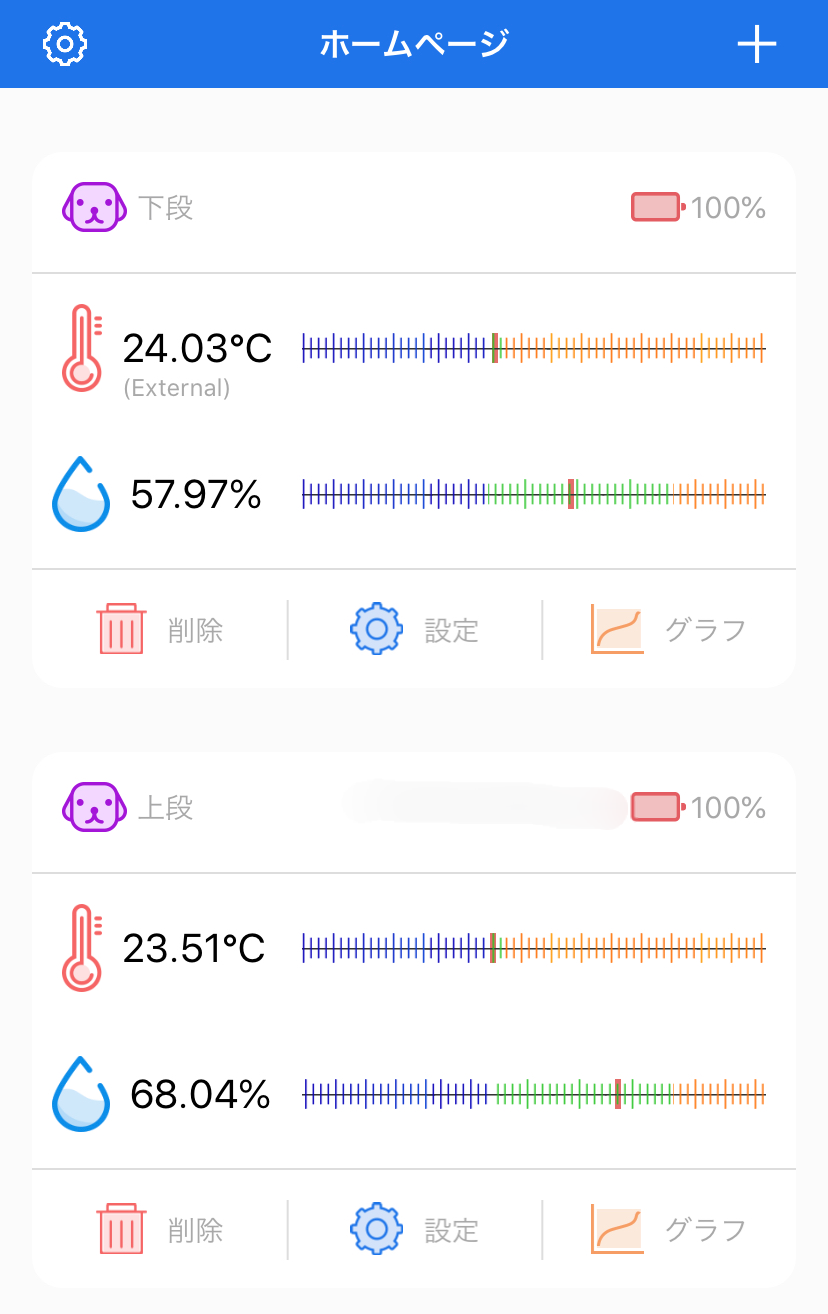This screenshot has height=1314, width=828.
Task: Open 設定 for the 上段 sensor
Action: coord(414,1229)
